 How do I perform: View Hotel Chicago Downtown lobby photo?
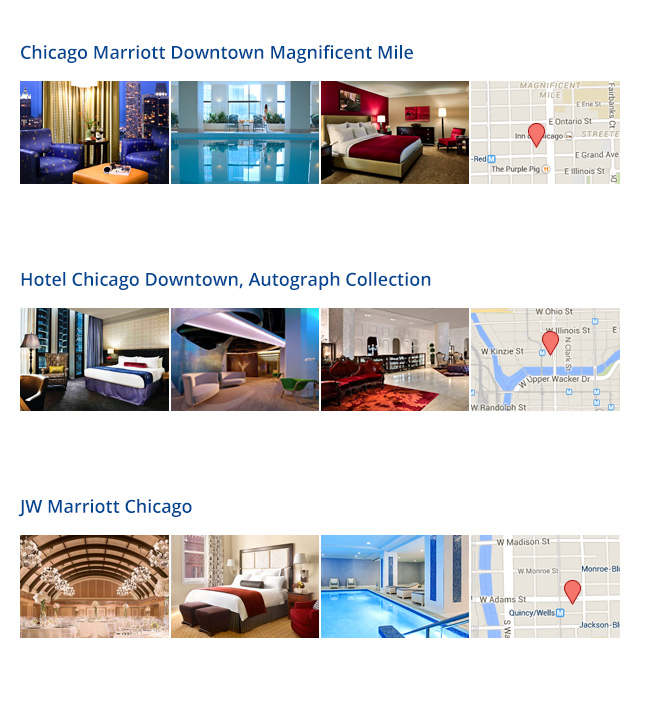point(395,360)
